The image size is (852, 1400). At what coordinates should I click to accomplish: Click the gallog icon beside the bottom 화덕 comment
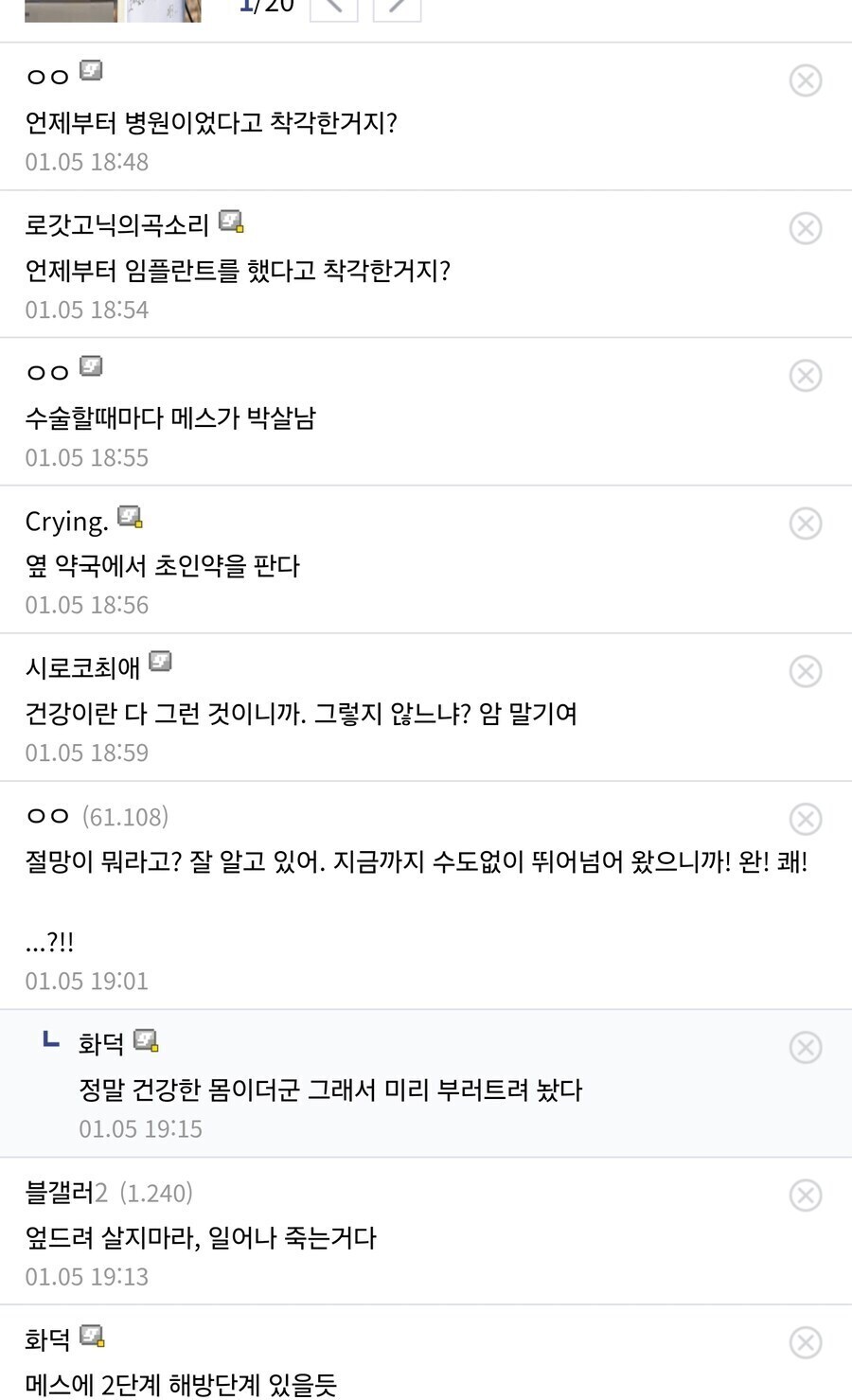[x=92, y=1338]
